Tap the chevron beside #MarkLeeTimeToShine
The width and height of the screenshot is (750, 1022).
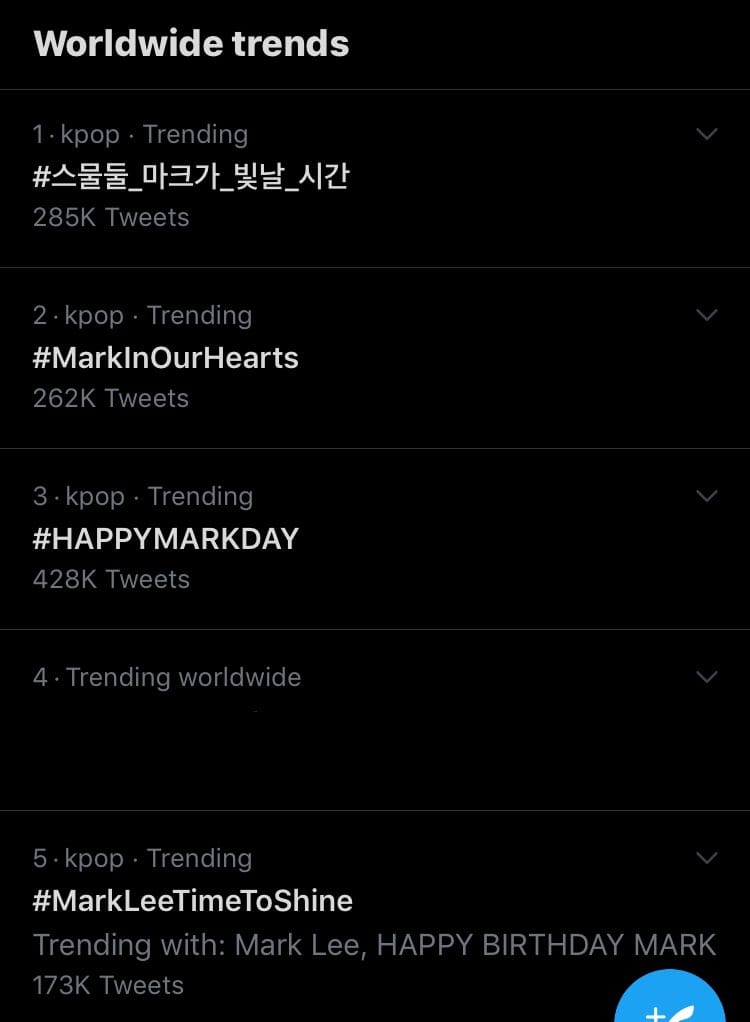point(707,858)
